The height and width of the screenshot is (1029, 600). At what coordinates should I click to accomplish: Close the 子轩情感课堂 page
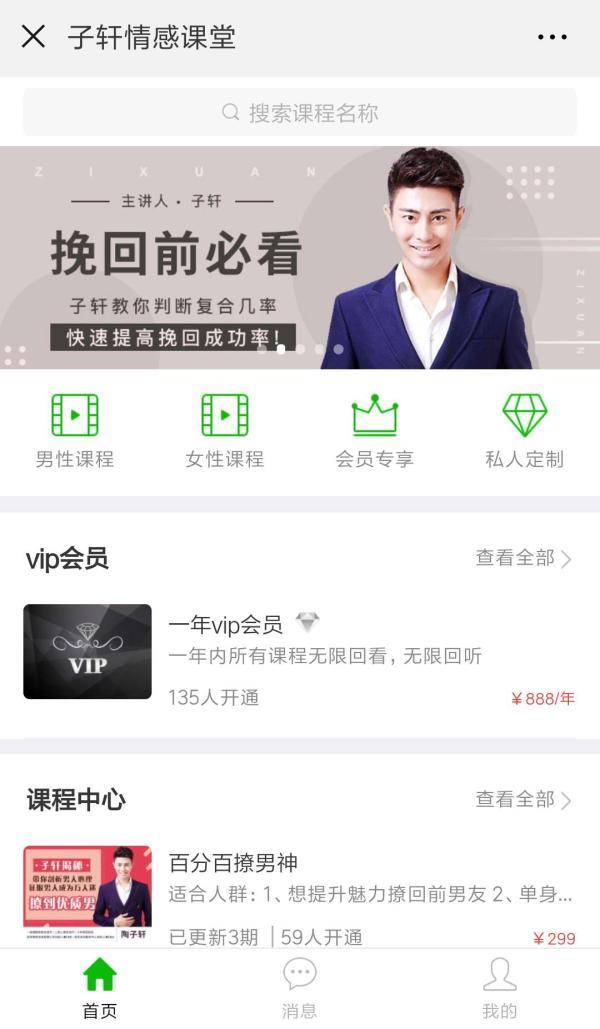[33, 37]
